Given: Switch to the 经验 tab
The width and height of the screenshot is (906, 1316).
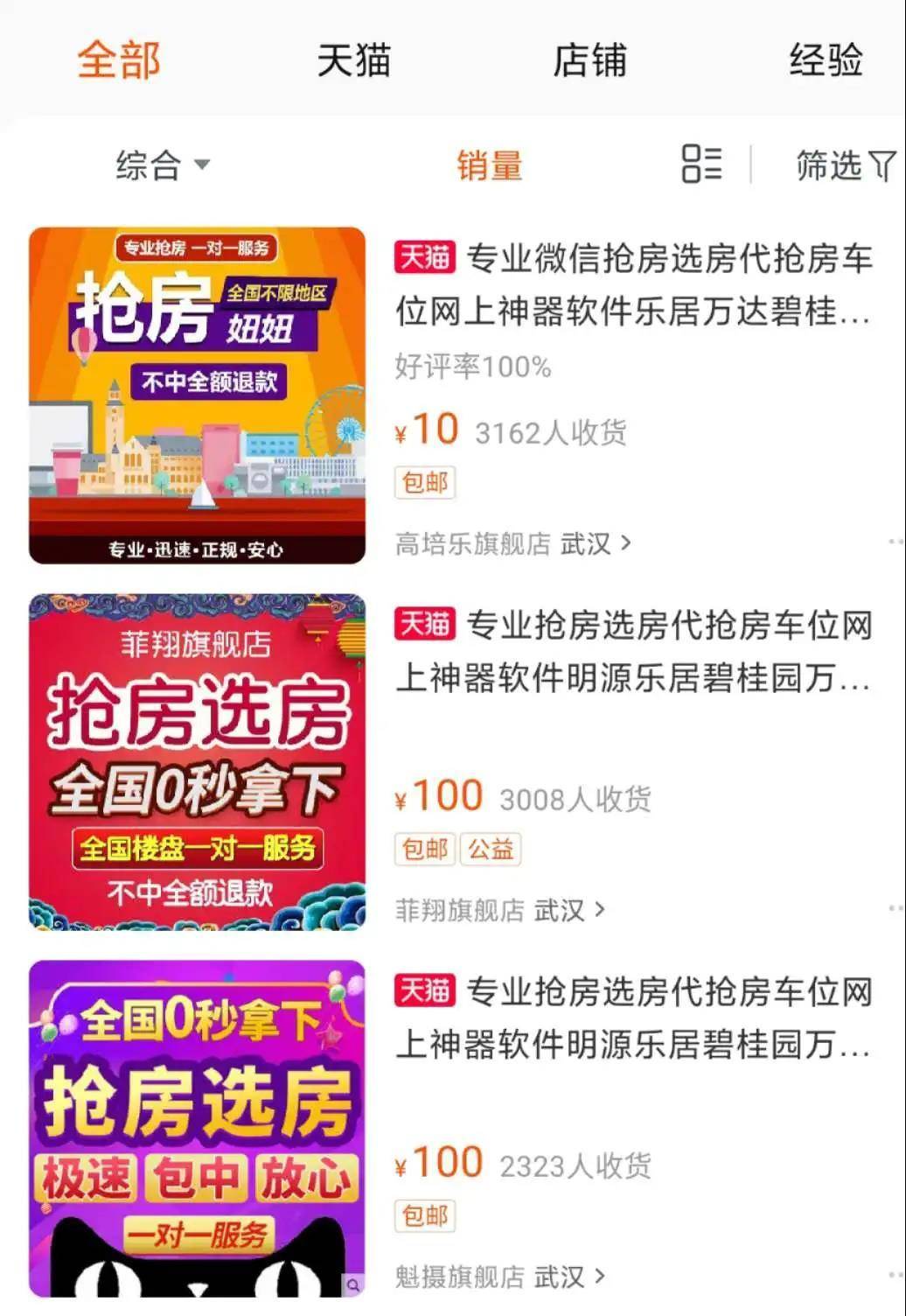Looking at the screenshot, I should [826, 60].
